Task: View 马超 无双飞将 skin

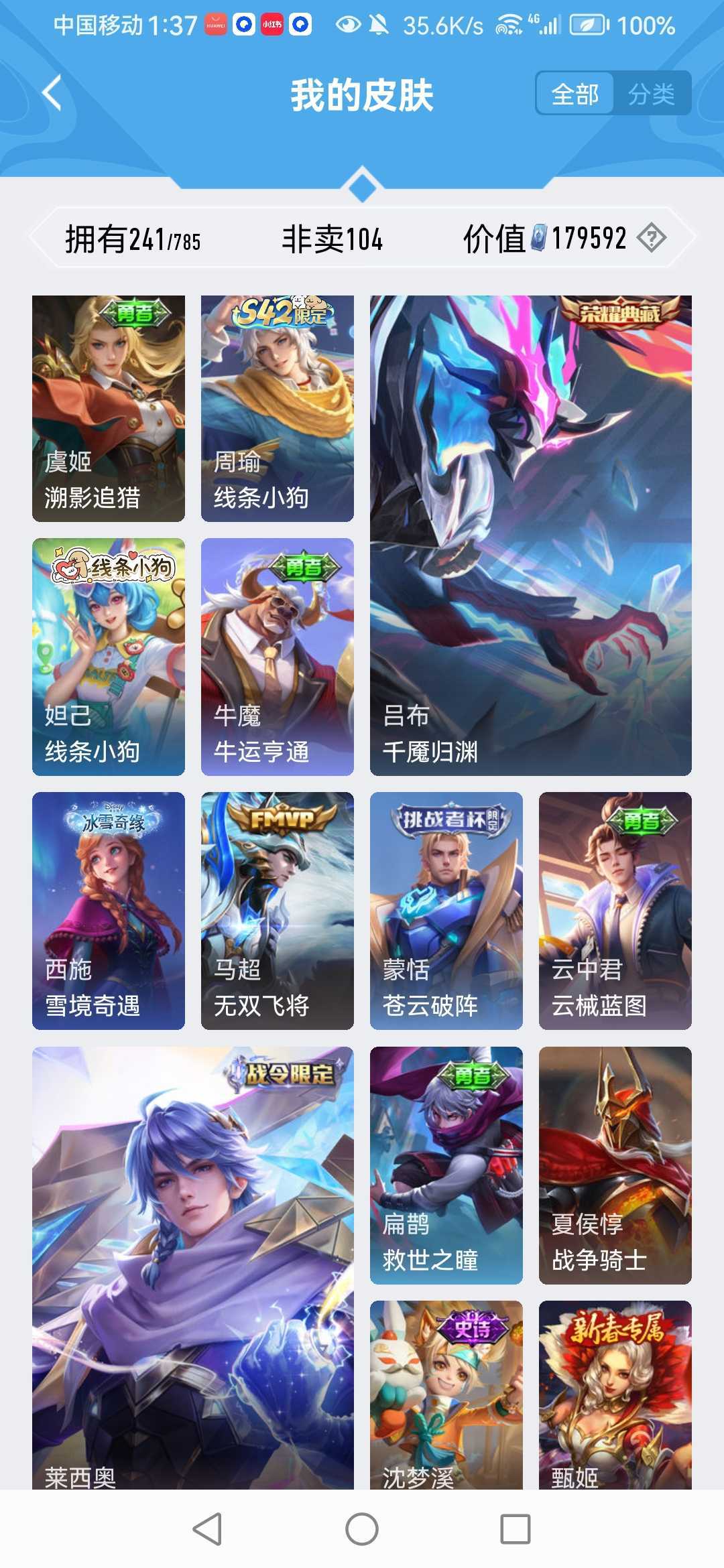Action: tap(278, 911)
